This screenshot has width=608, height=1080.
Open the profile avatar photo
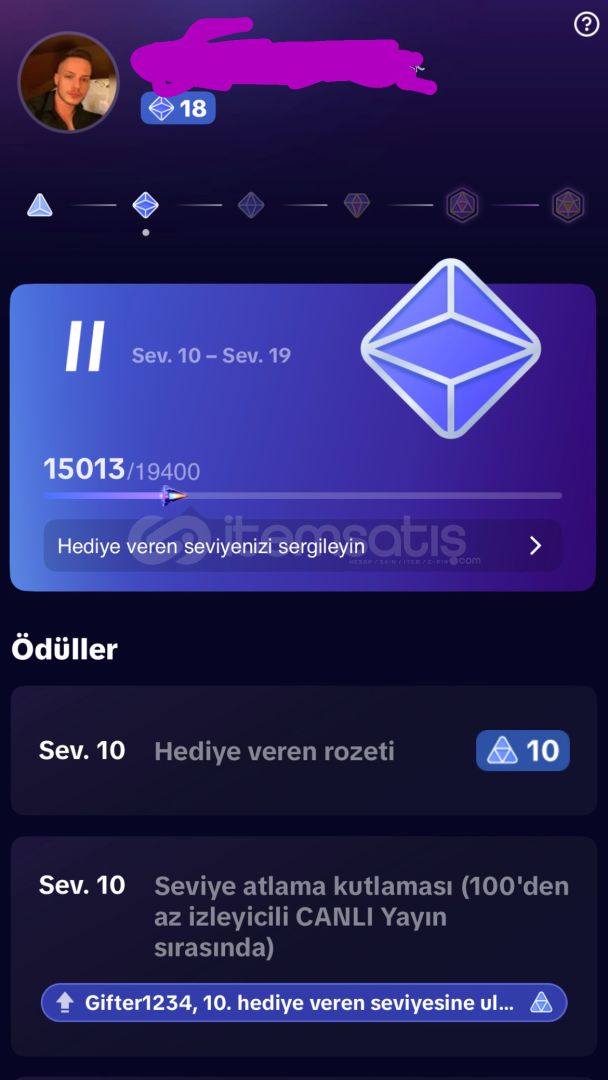[69, 82]
